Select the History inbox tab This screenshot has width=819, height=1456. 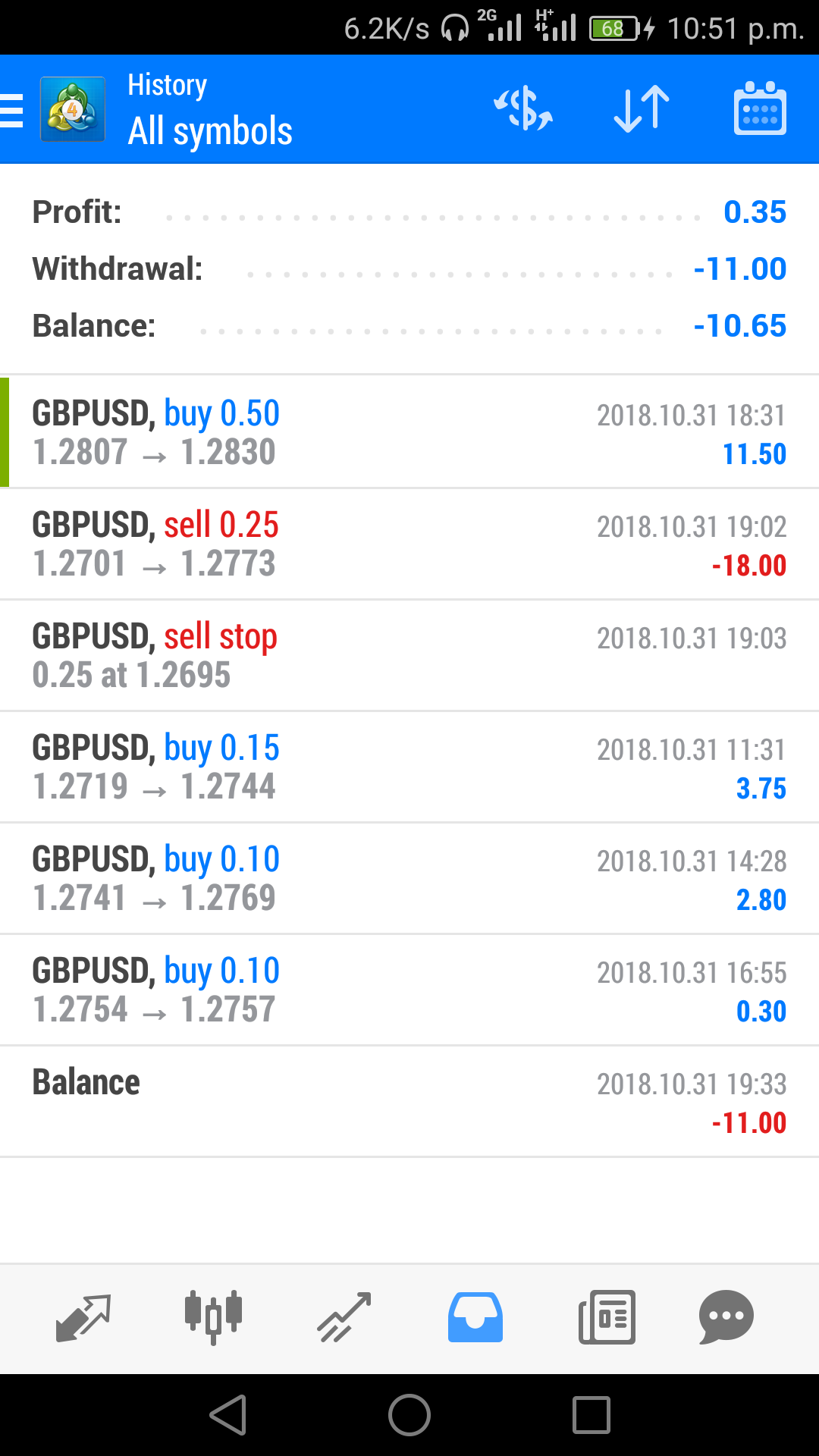click(475, 1318)
